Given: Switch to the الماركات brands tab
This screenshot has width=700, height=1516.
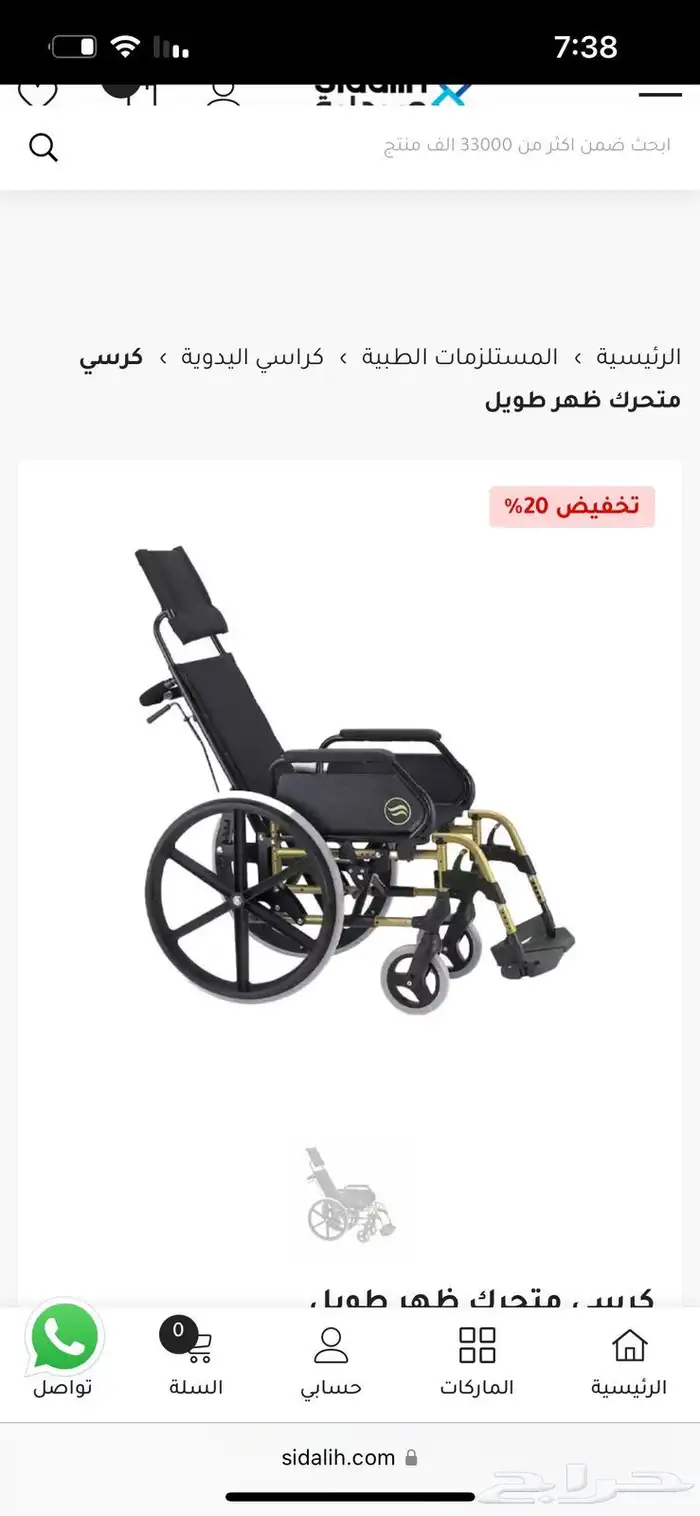Looking at the screenshot, I should 477,1360.
